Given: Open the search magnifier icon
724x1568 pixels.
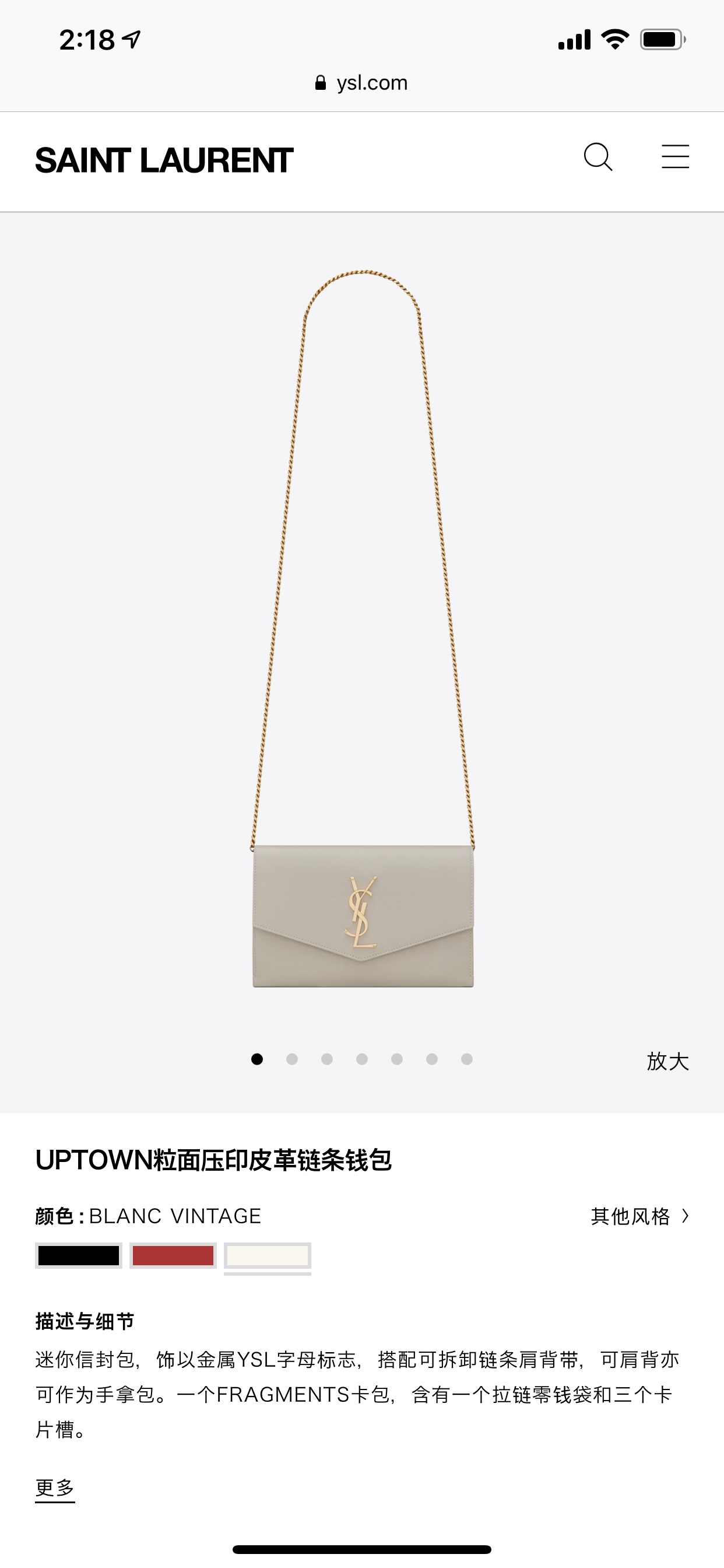Looking at the screenshot, I should tap(598, 157).
